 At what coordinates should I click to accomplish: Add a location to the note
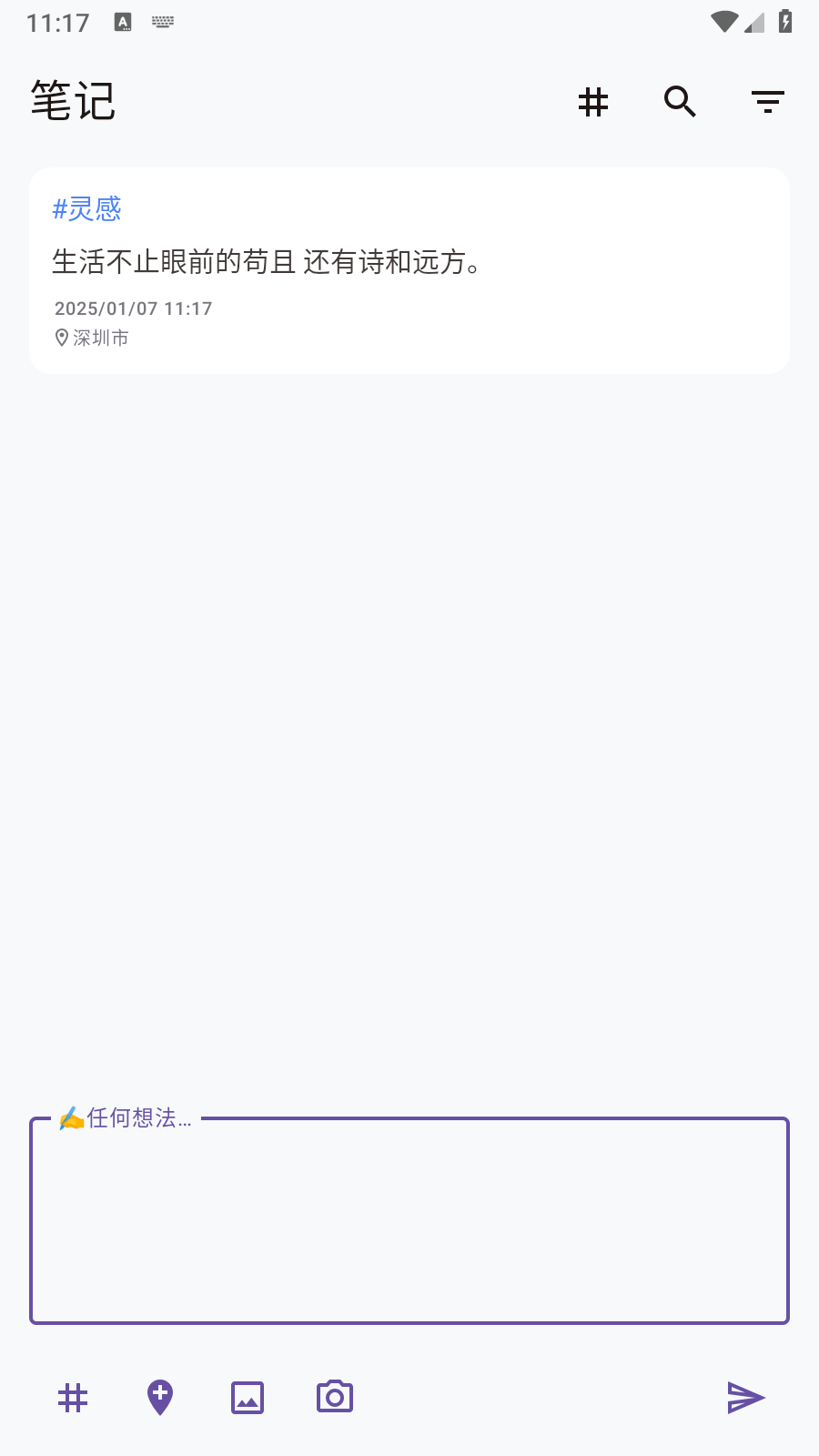tap(160, 1398)
